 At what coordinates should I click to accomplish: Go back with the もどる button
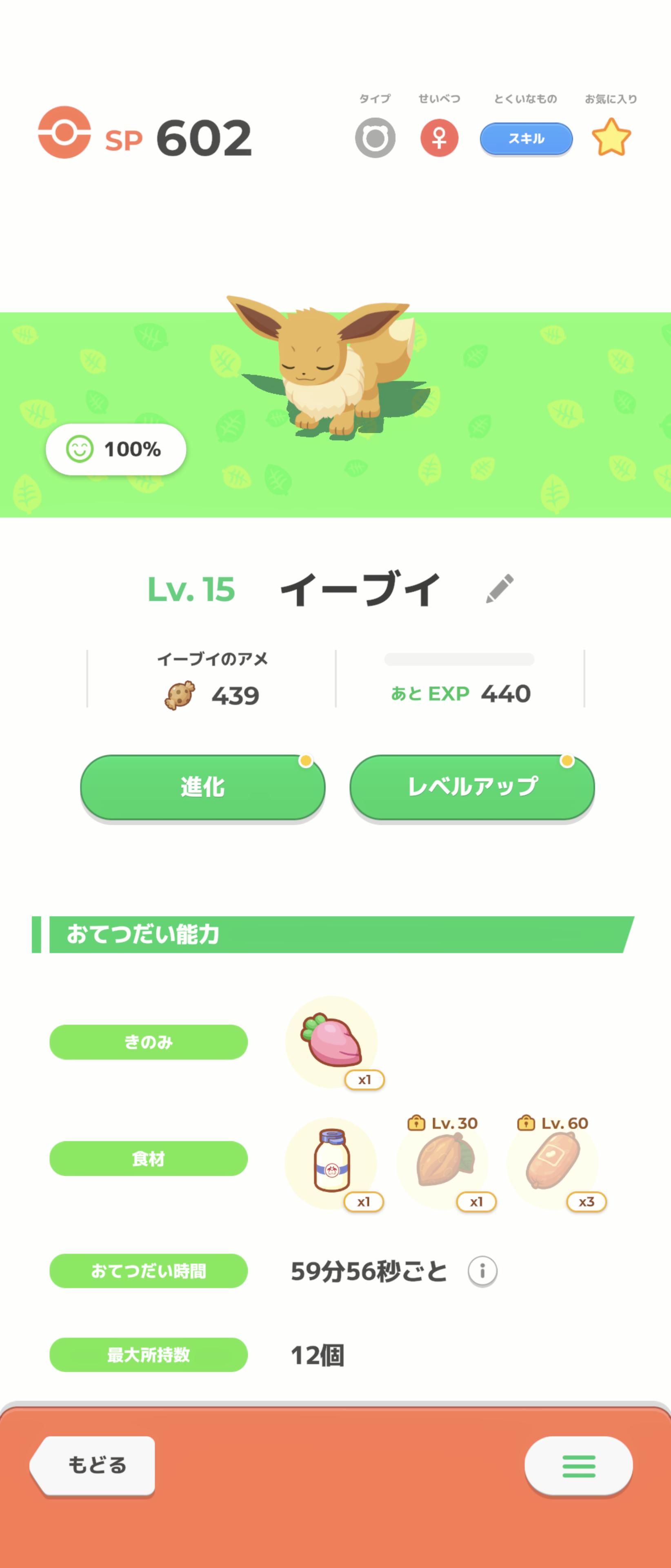point(94,1465)
